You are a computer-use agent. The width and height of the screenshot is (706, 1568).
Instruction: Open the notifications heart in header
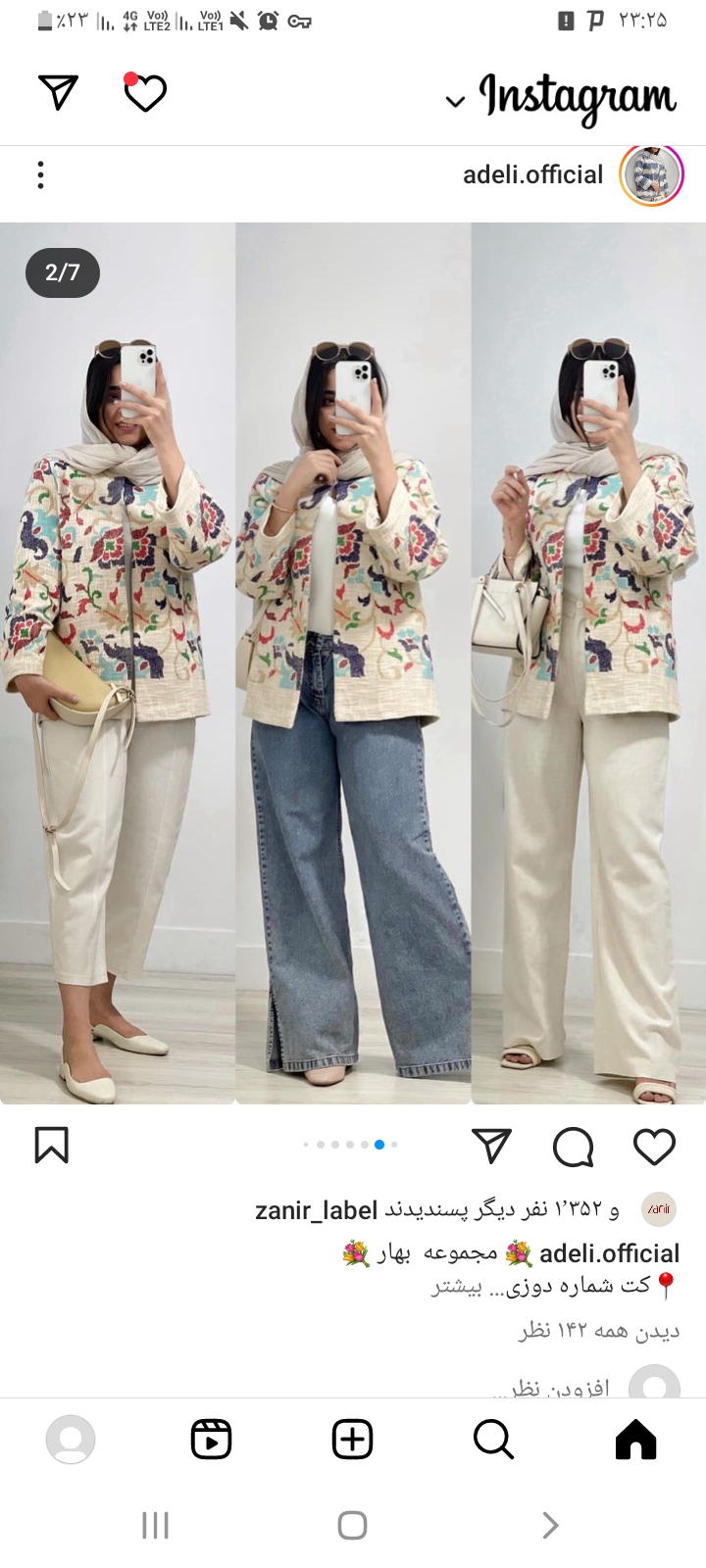click(145, 93)
